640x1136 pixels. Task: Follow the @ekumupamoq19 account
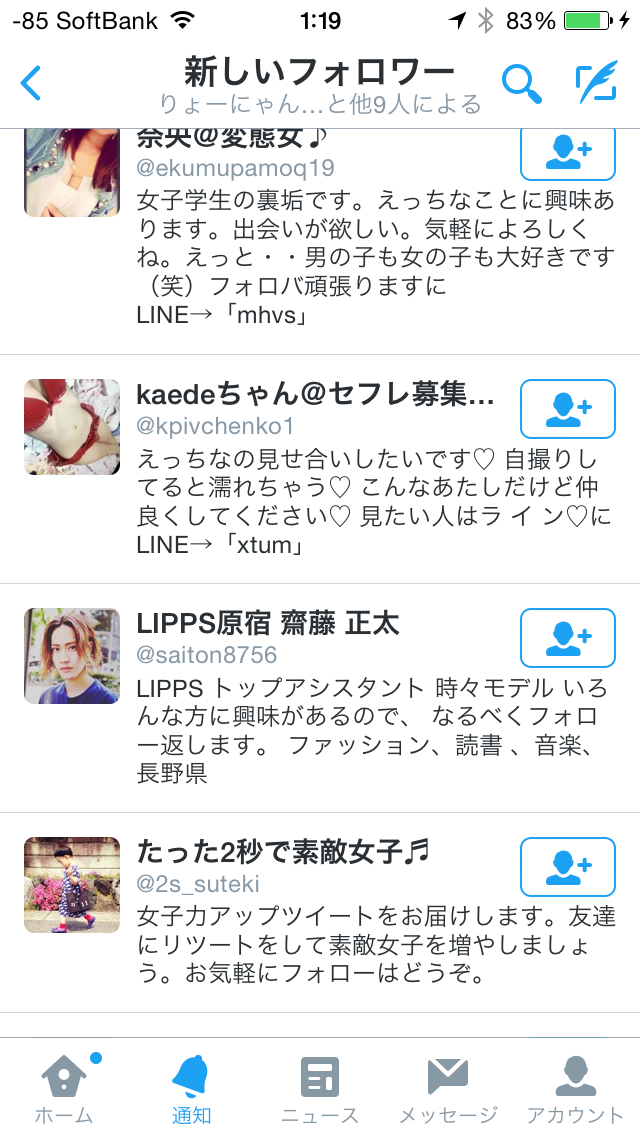coord(567,151)
